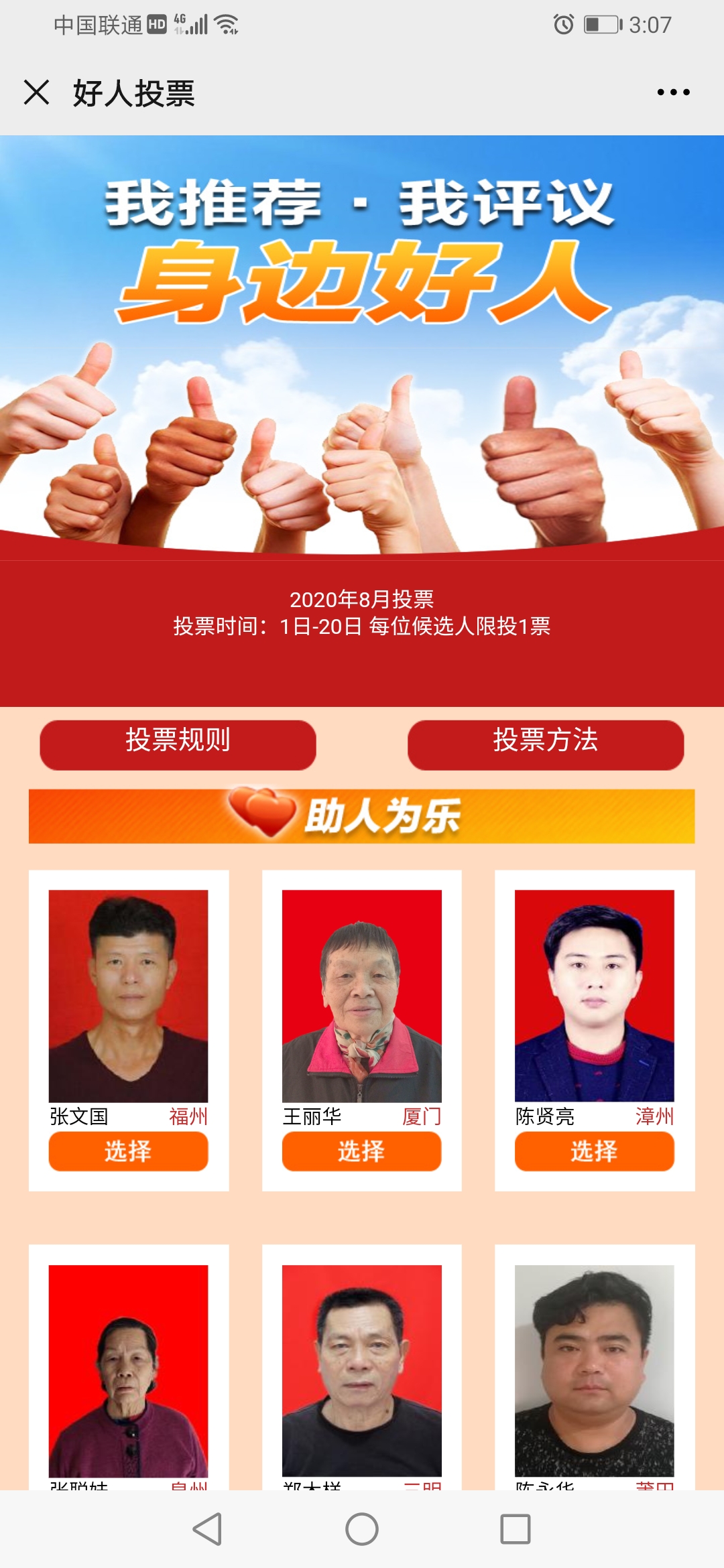Select candidate 陈贤亮 from 漳州

point(594,1151)
